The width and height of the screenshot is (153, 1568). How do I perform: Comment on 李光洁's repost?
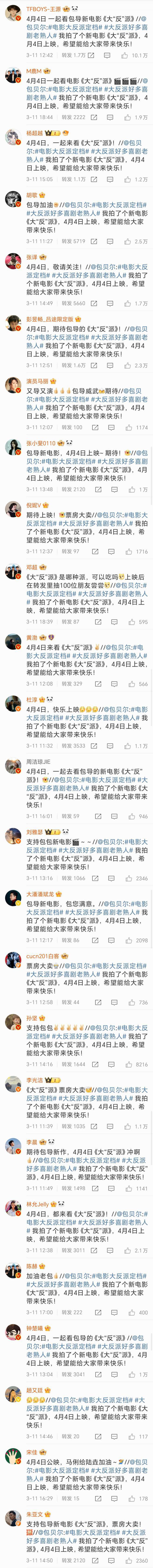[x=107, y=1126]
